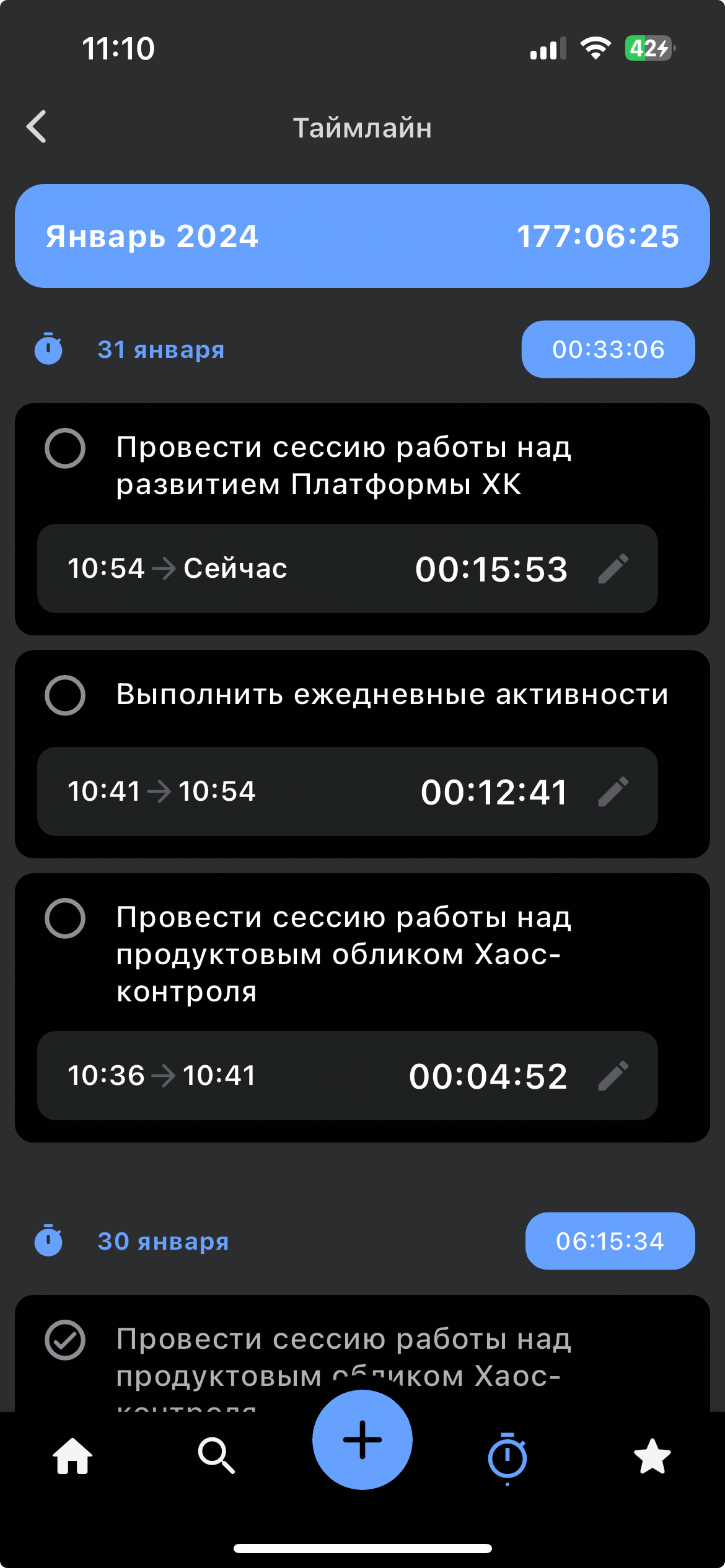Tap the 30 января total time 06:15:34

(610, 1241)
